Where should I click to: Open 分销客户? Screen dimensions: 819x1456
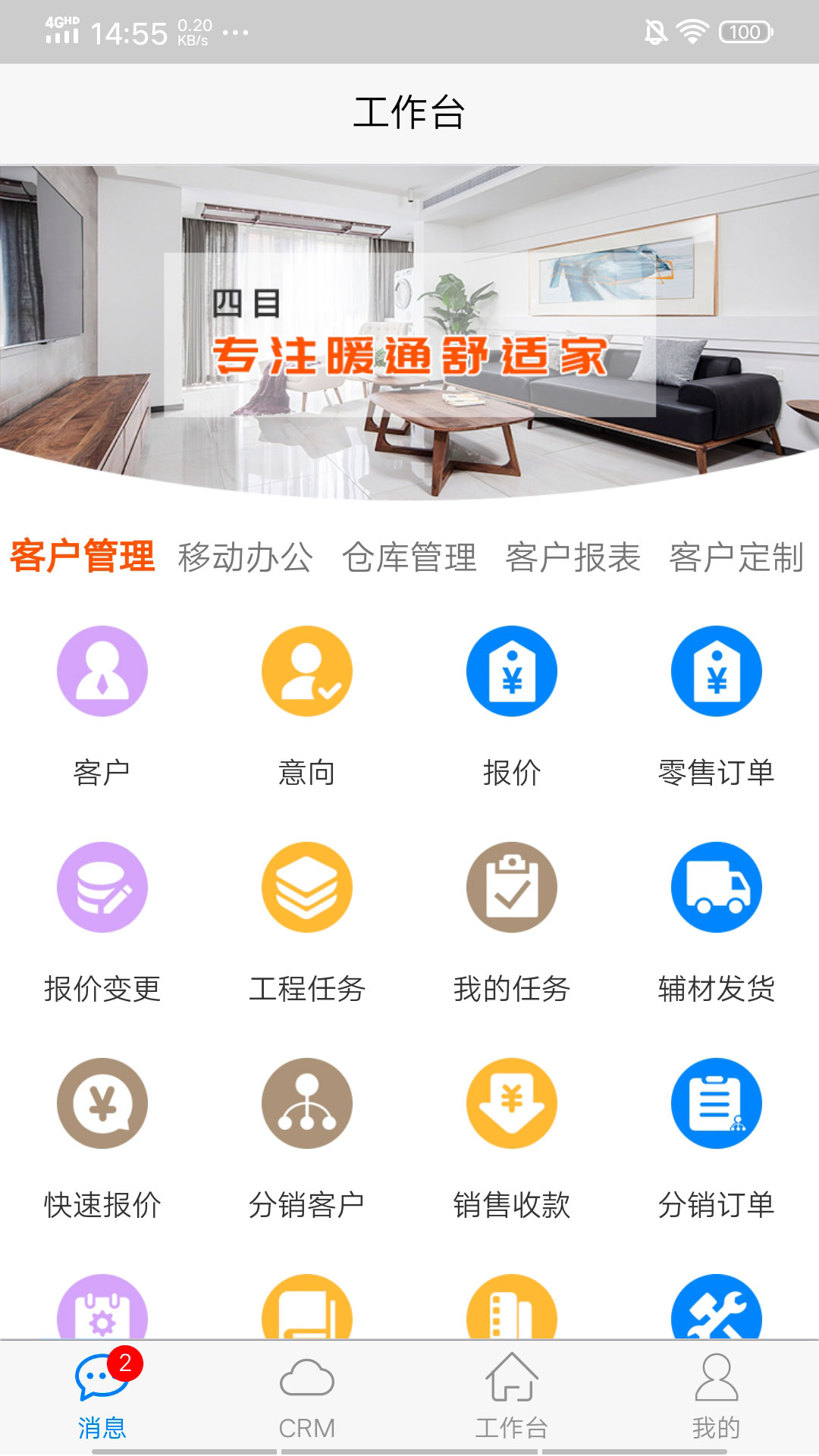(x=307, y=1104)
